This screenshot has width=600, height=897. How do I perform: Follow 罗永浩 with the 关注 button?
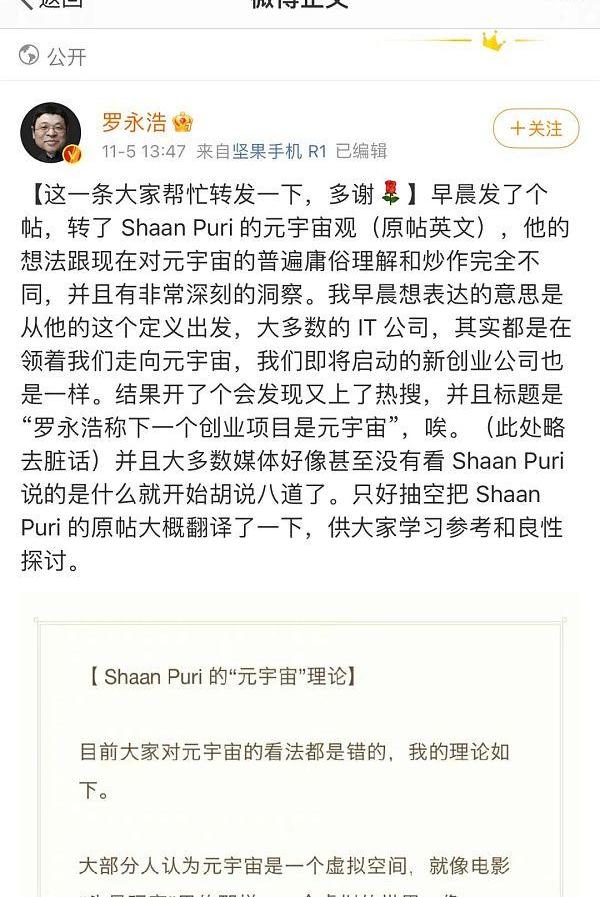point(536,129)
